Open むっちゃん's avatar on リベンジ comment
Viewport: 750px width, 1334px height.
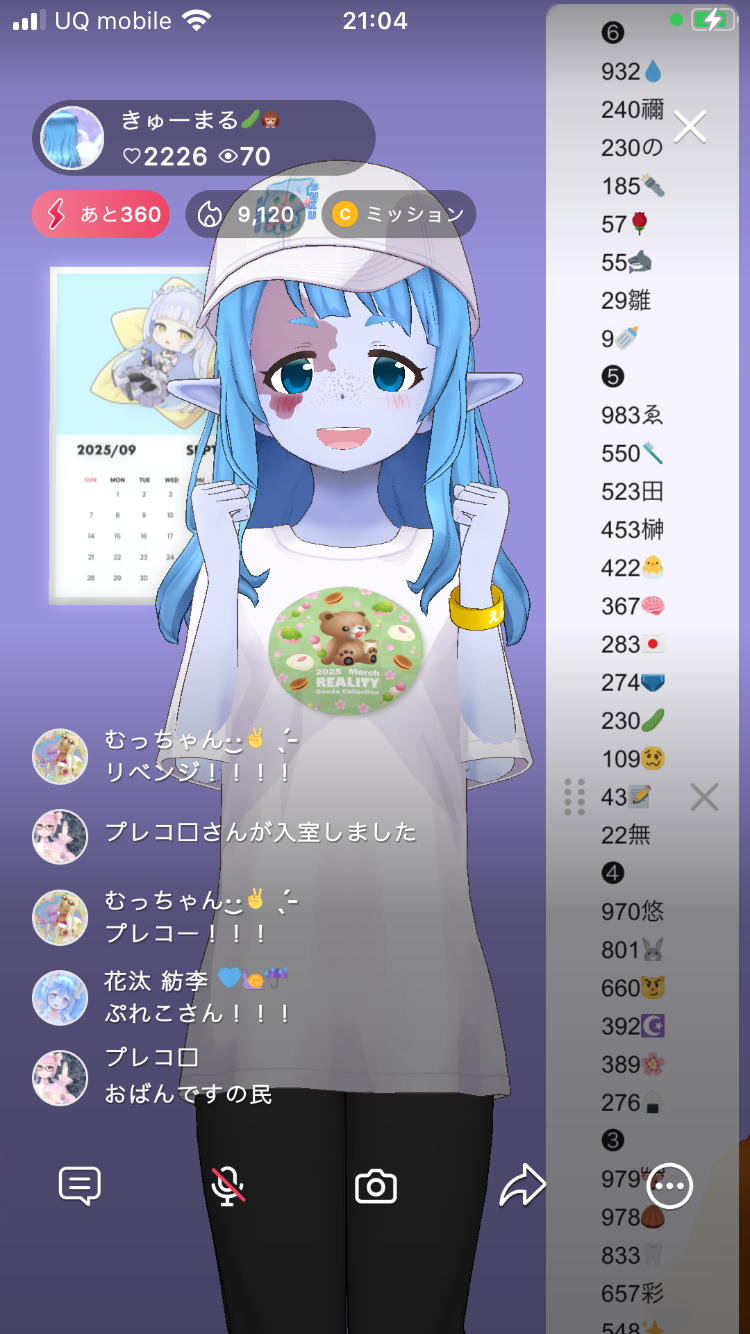60,756
